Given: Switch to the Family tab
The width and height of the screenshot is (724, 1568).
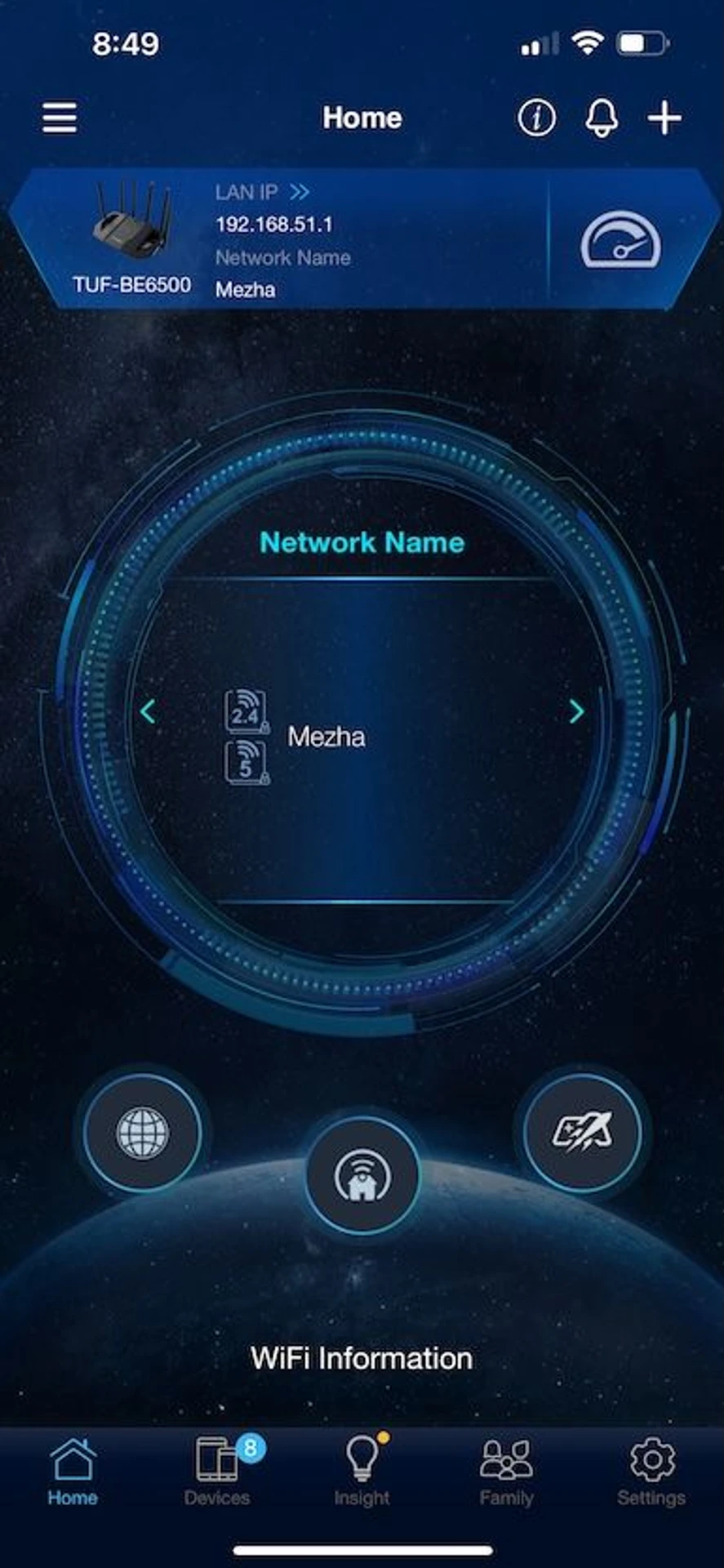Looking at the screenshot, I should pyautogui.click(x=506, y=1472).
